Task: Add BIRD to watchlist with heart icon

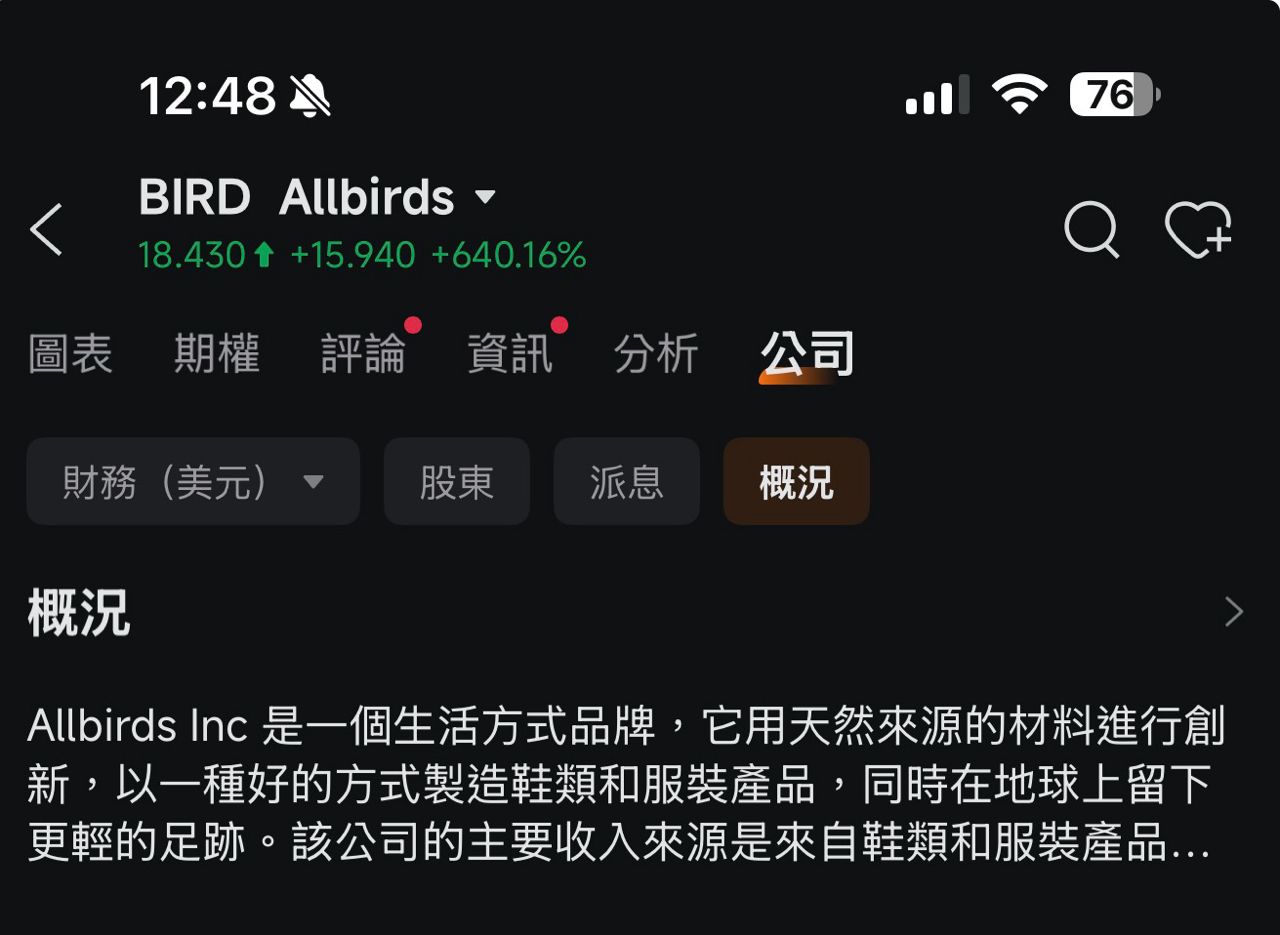Action: (x=1197, y=229)
